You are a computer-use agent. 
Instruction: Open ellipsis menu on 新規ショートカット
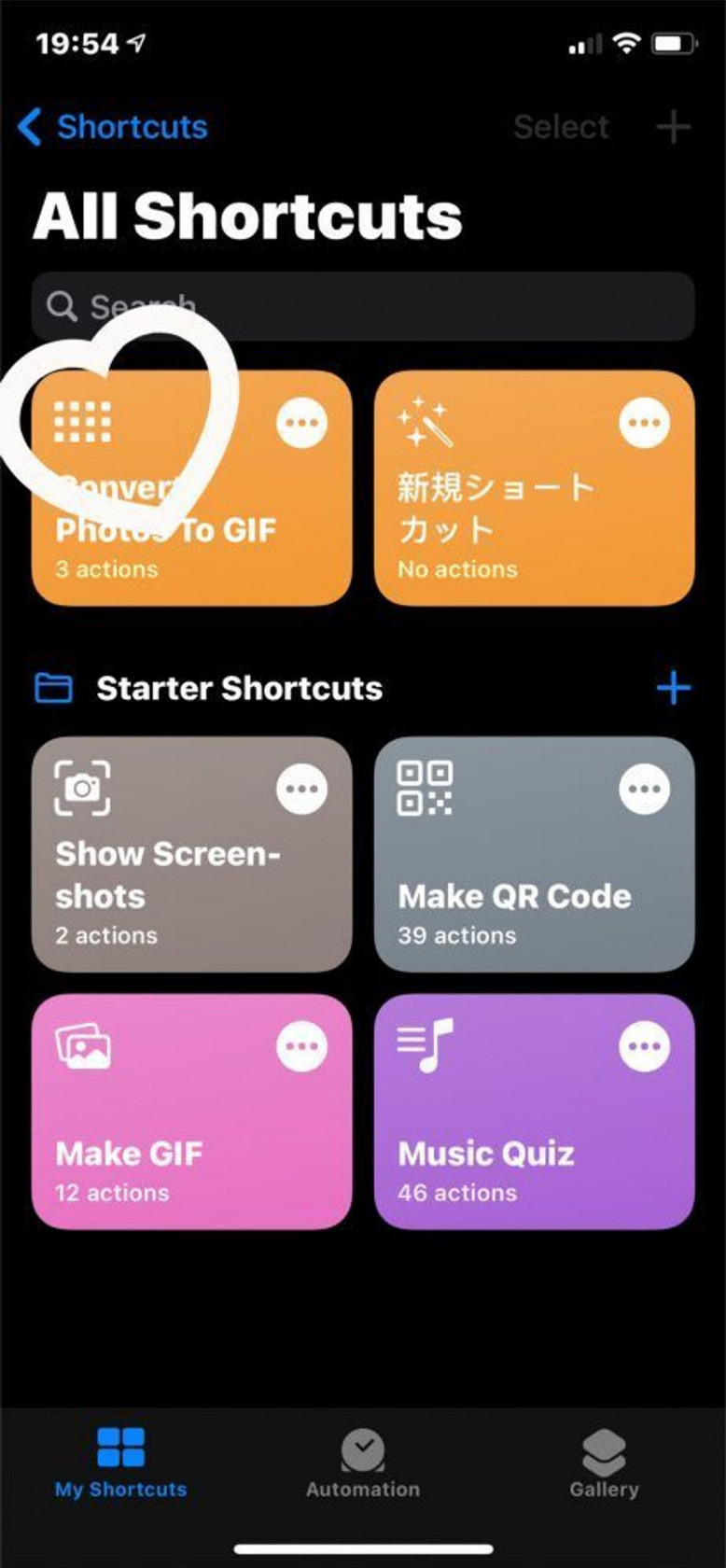643,421
